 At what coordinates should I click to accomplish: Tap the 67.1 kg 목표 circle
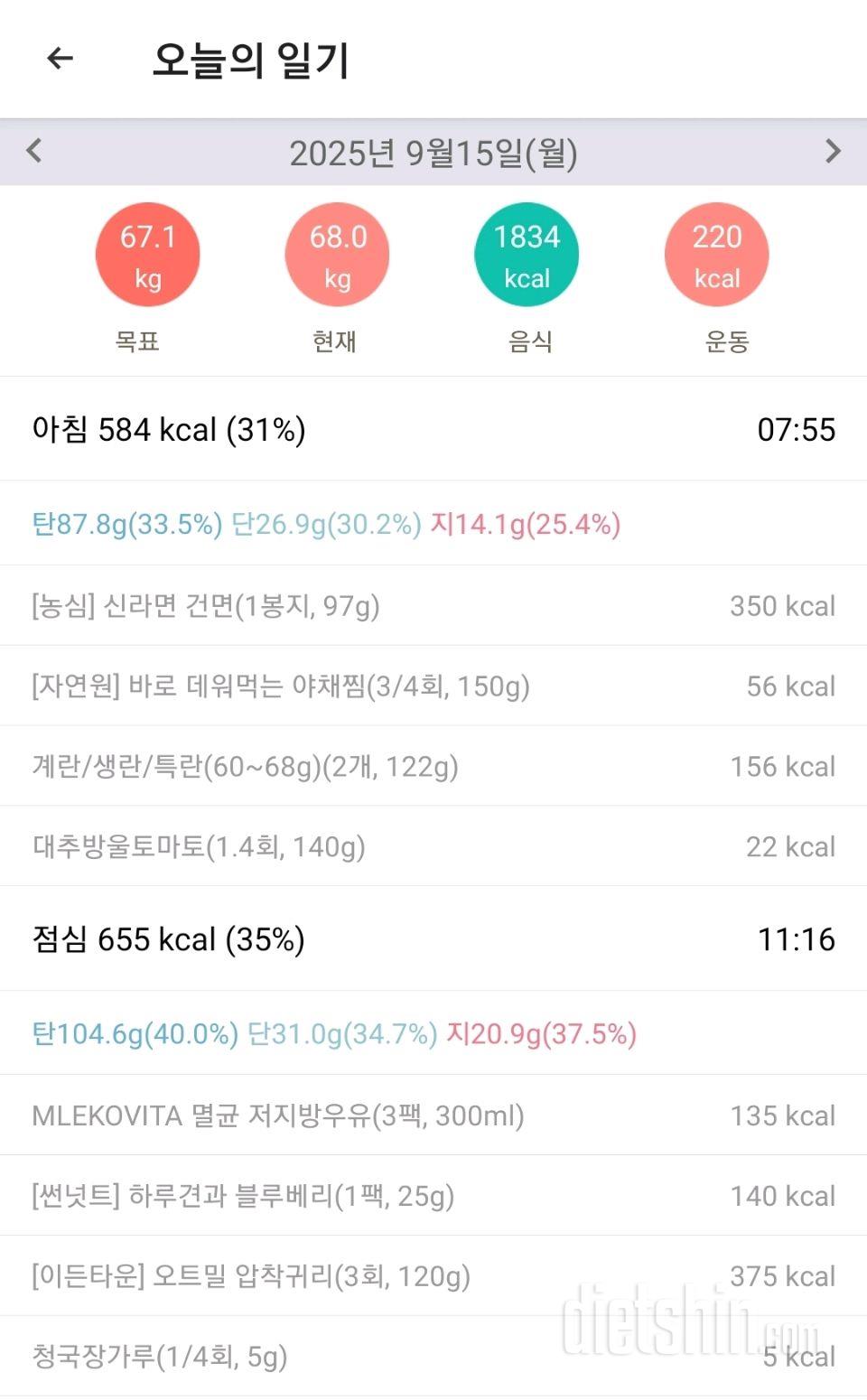148,256
